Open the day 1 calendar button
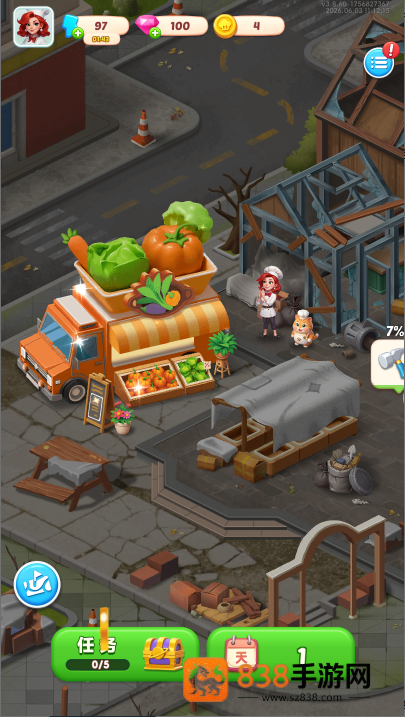 281,654
